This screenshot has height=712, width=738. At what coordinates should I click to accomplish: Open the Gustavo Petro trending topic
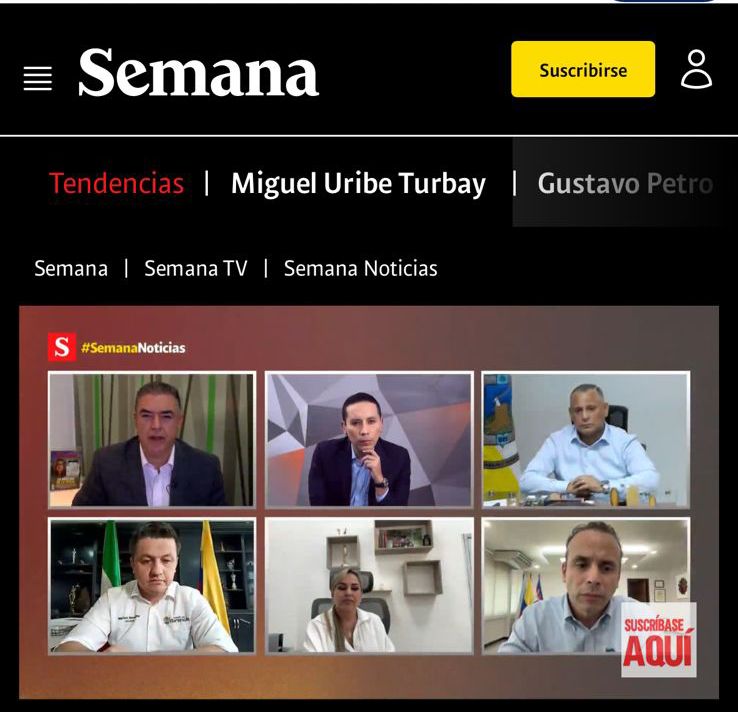pos(625,184)
